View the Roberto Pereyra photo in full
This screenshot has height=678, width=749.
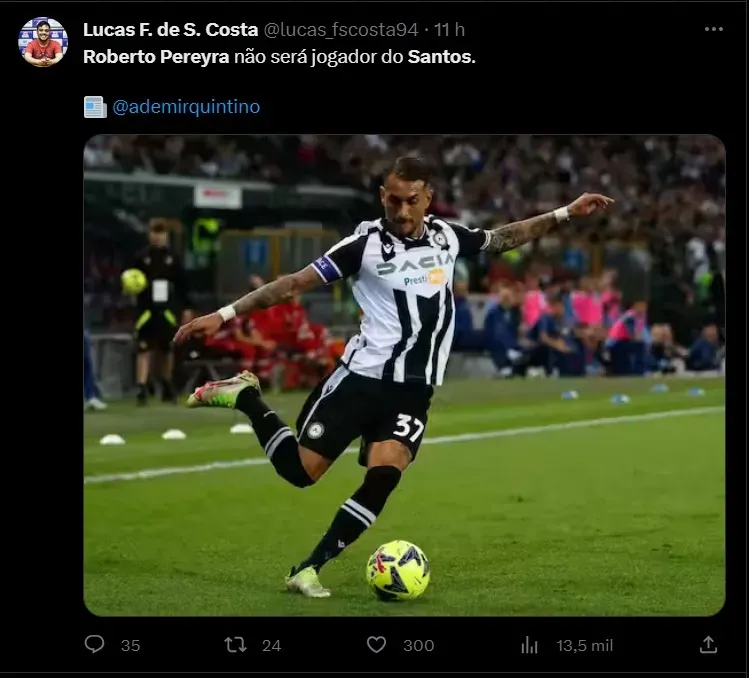click(x=404, y=375)
